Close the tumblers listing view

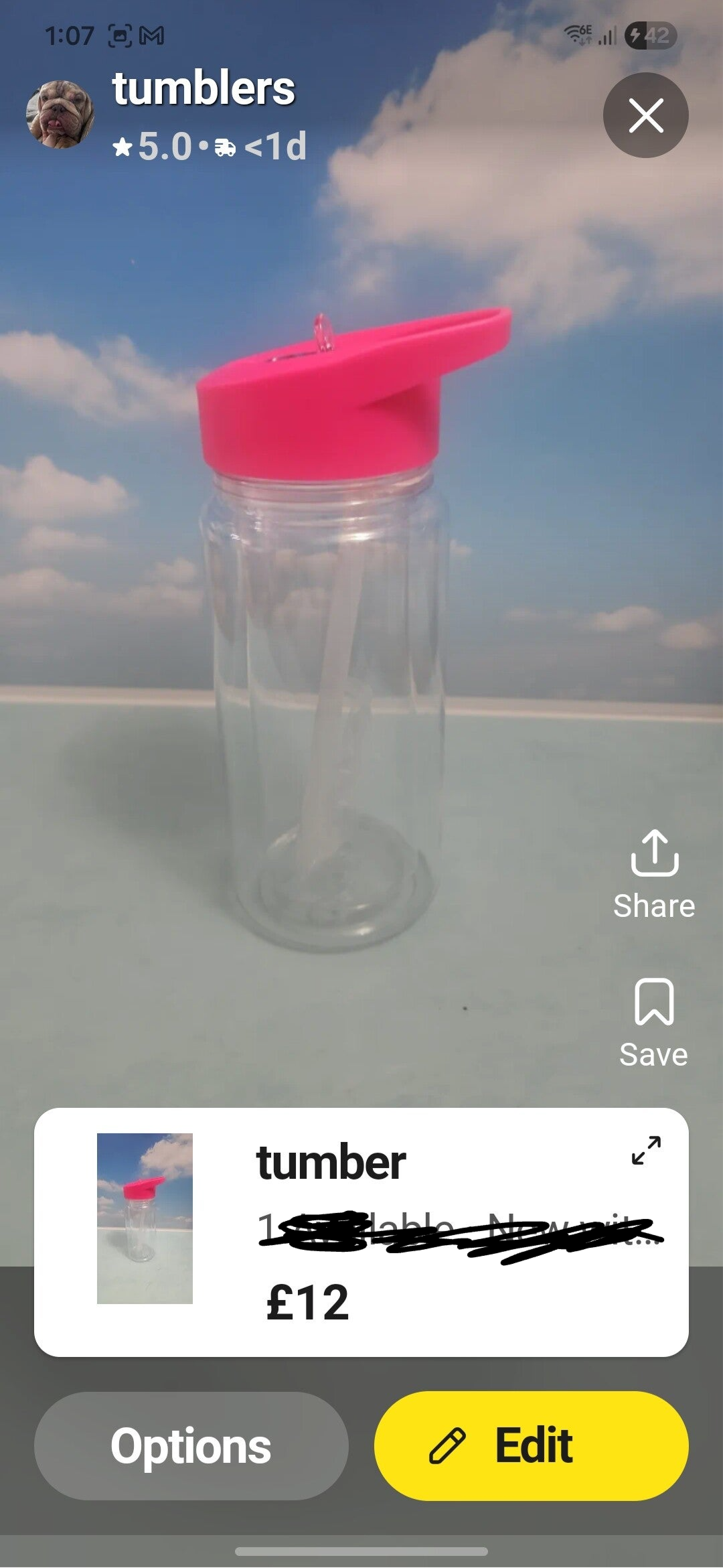click(645, 115)
